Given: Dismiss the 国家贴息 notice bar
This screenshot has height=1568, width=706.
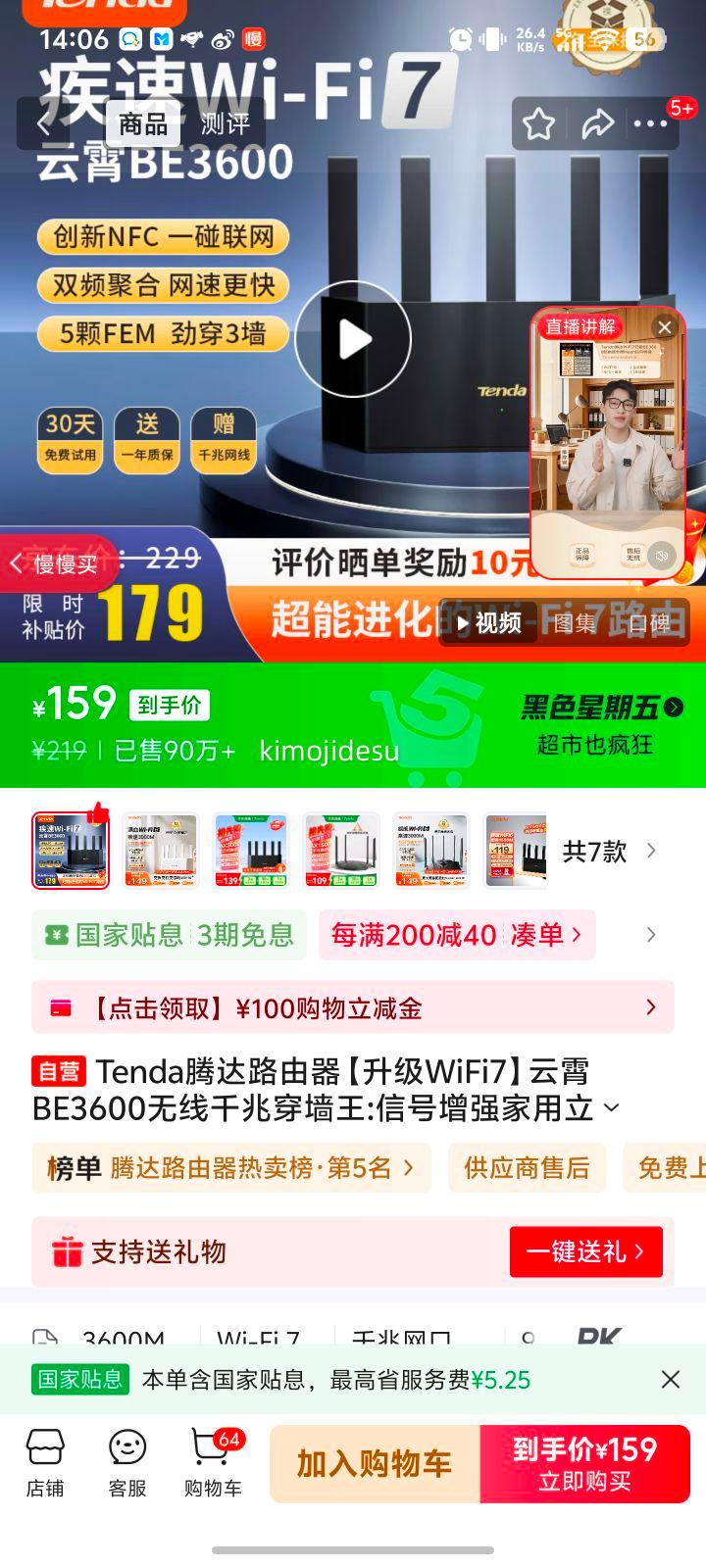Looking at the screenshot, I should point(671,1380).
